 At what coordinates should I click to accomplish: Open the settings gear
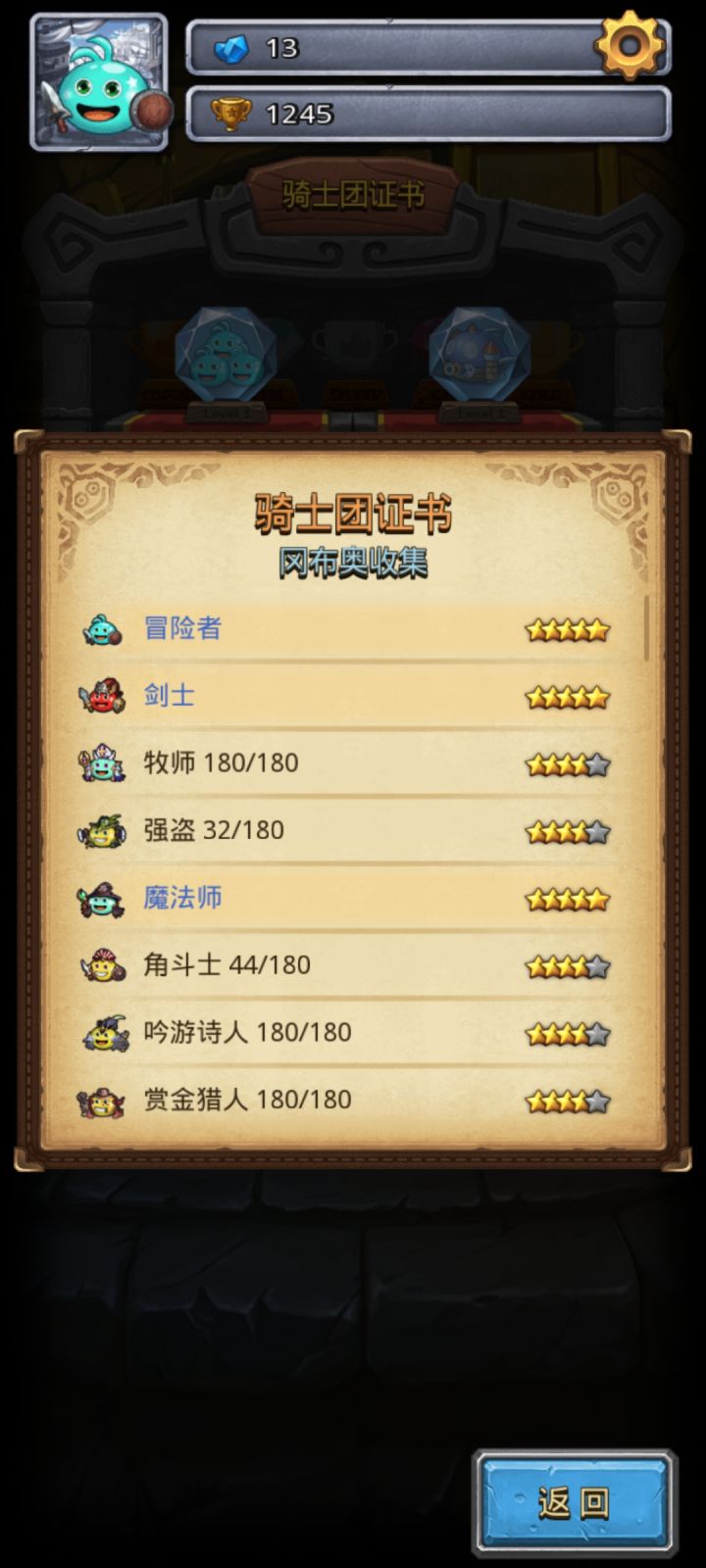(x=628, y=44)
